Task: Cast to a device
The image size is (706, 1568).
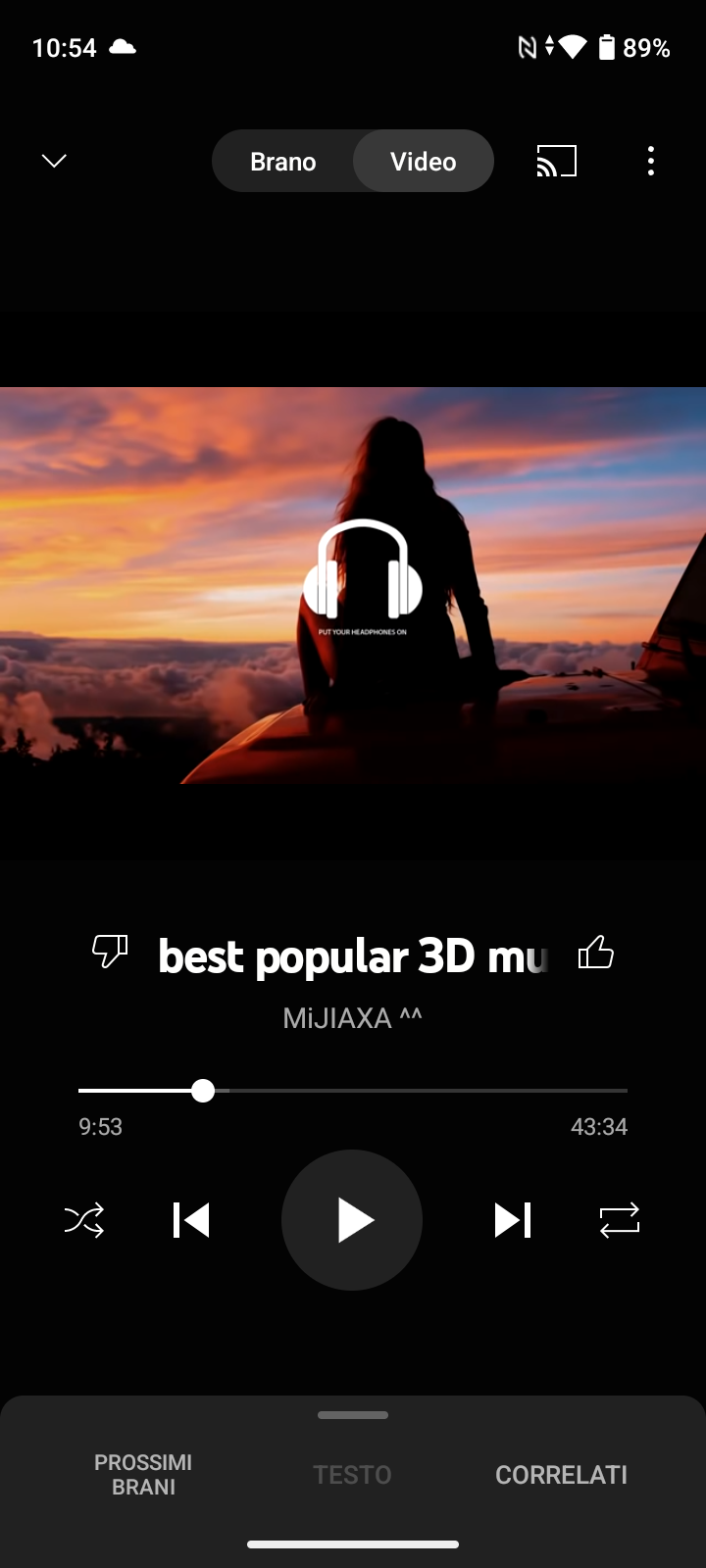Action: pos(556,161)
